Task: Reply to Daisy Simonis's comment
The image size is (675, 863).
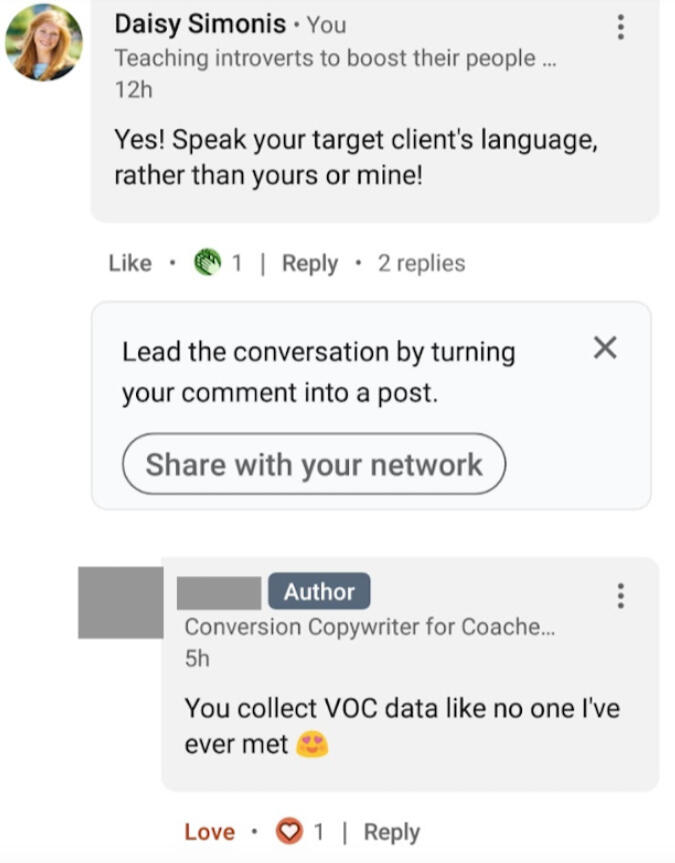Action: 309,264
